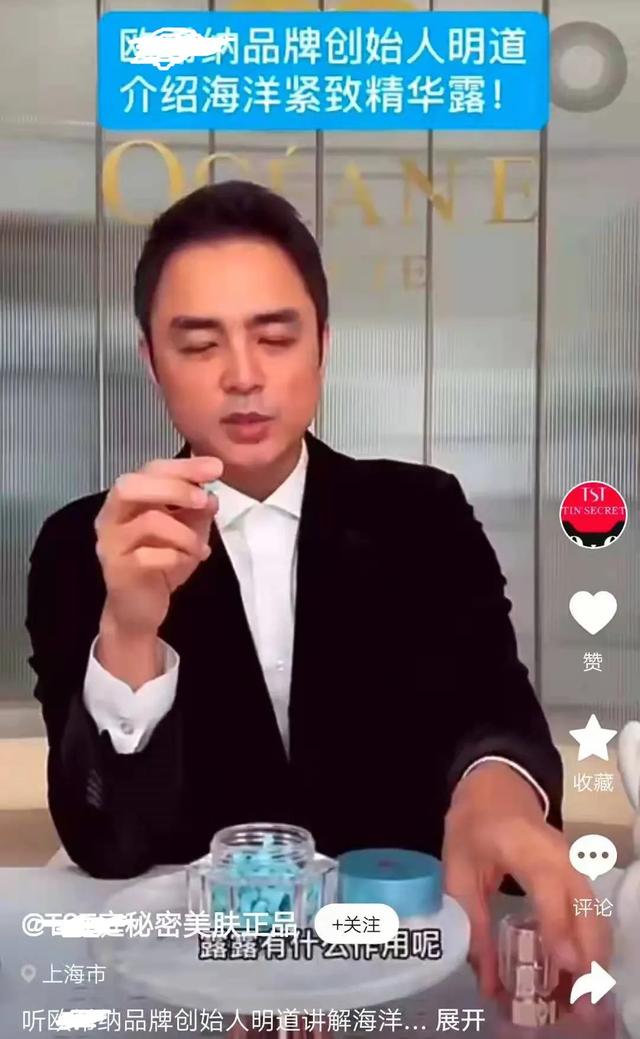Viewport: 640px width, 1039px height.
Task: Follow the account with +关注
Action: coord(356,924)
